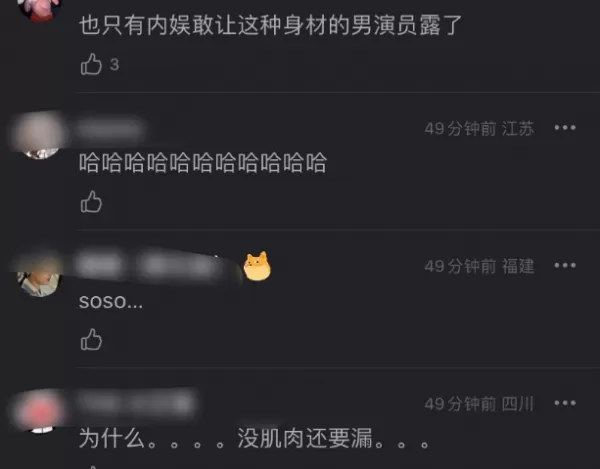Open more options on the 江苏 comment

click(565, 128)
